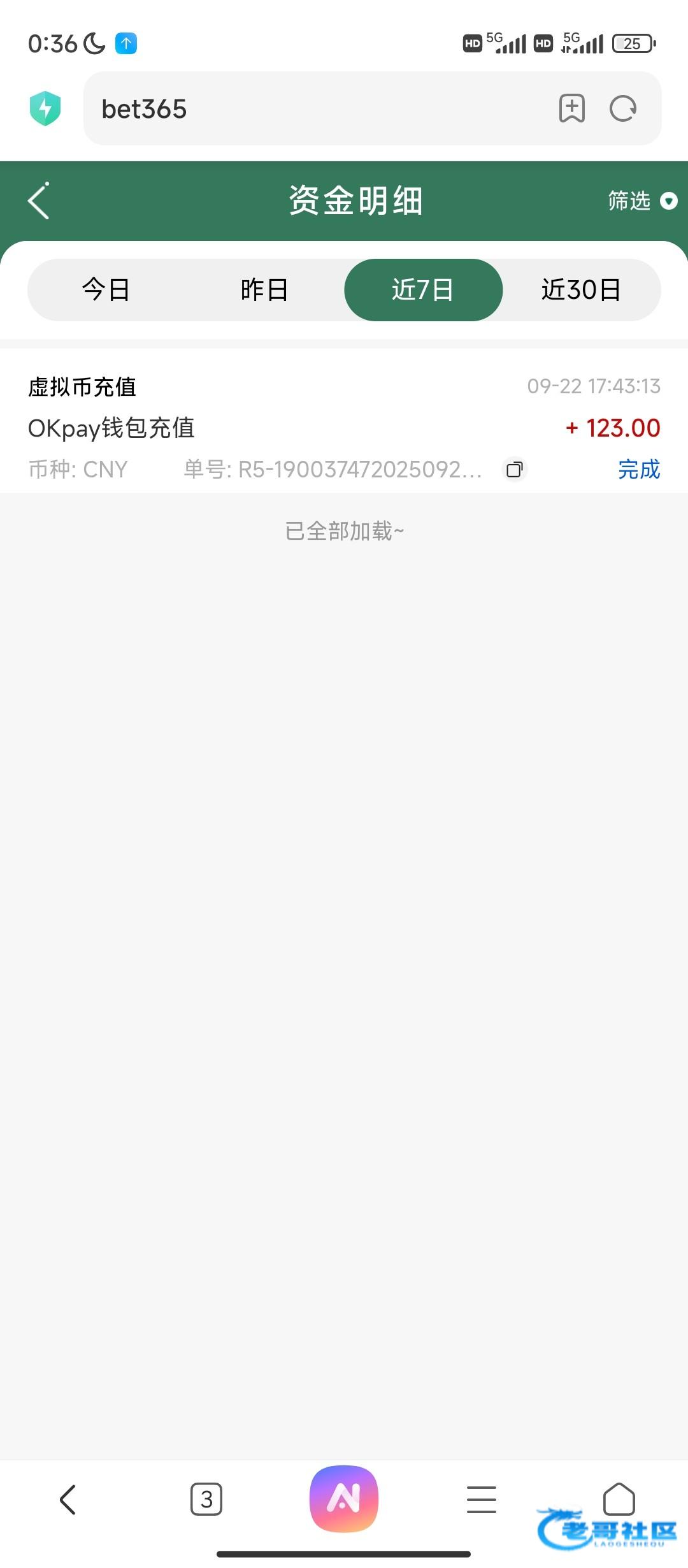
Task: Open the OKpay钱包充值 transaction record
Action: pos(344,428)
